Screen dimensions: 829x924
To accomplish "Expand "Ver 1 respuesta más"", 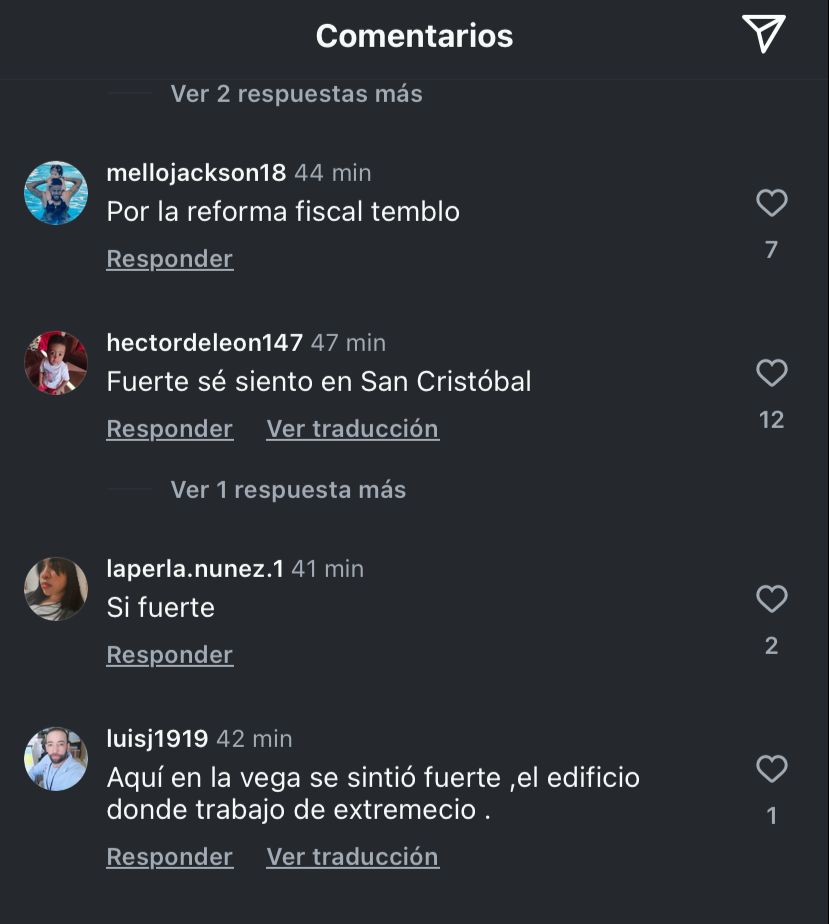I will point(288,490).
